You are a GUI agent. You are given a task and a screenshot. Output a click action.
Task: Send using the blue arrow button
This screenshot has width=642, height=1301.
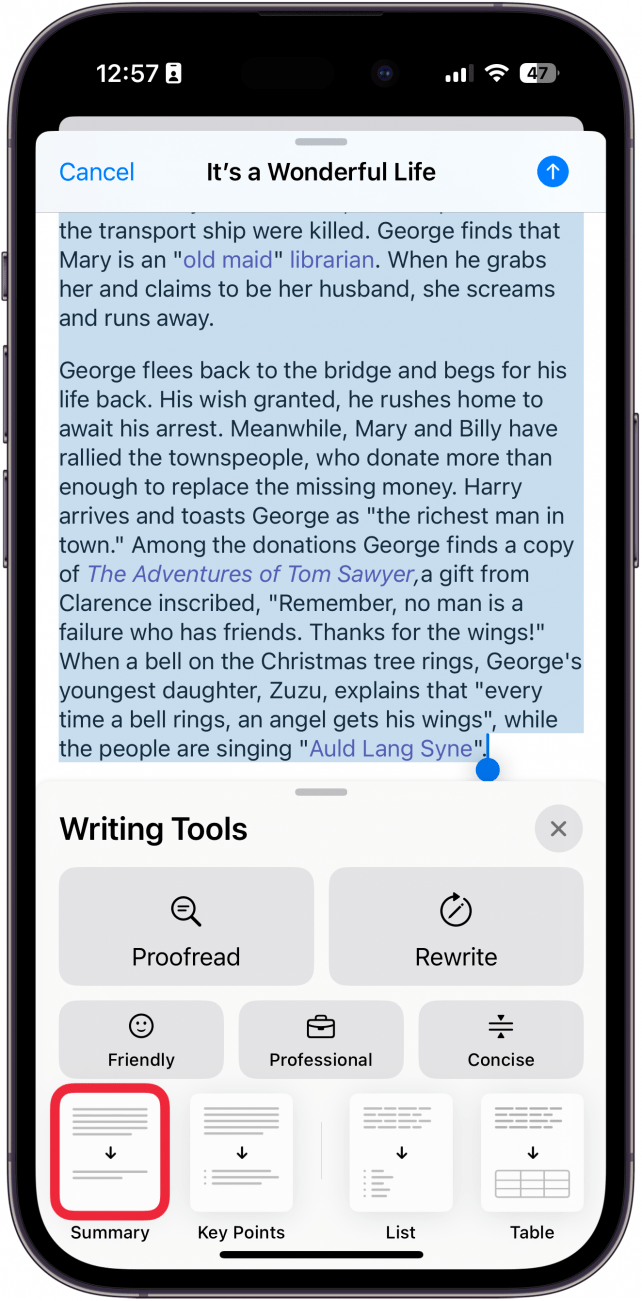pyautogui.click(x=552, y=172)
